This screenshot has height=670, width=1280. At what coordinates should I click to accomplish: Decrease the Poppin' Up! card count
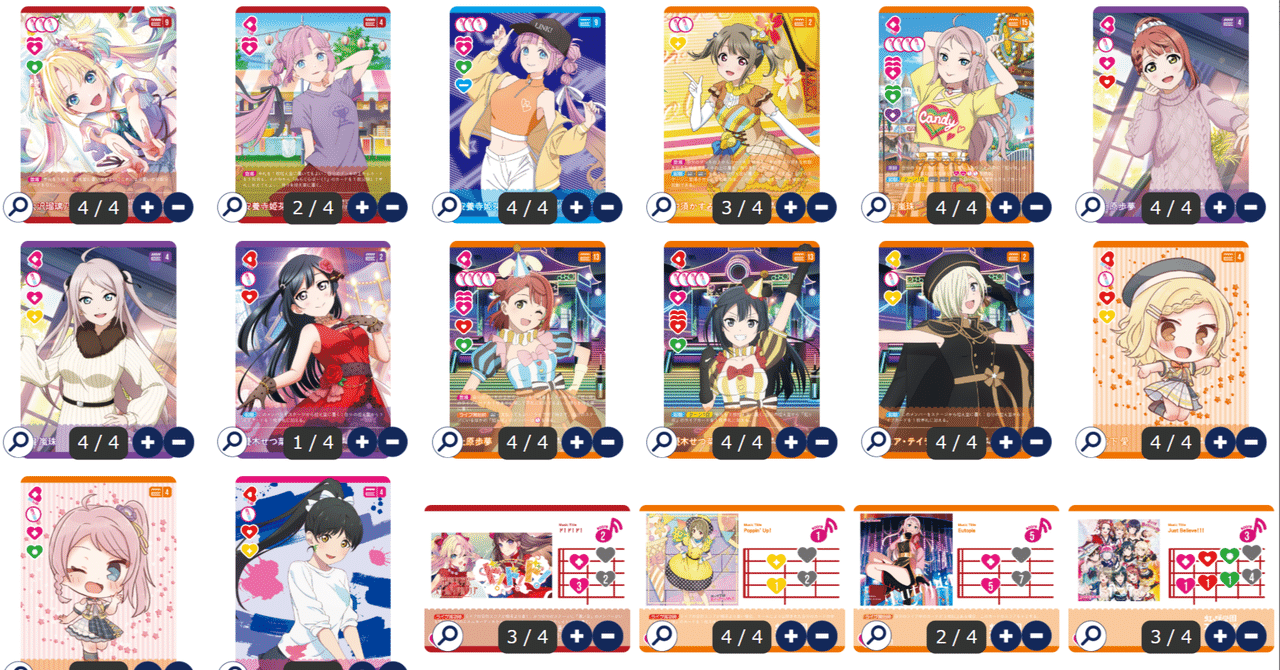[822, 635]
